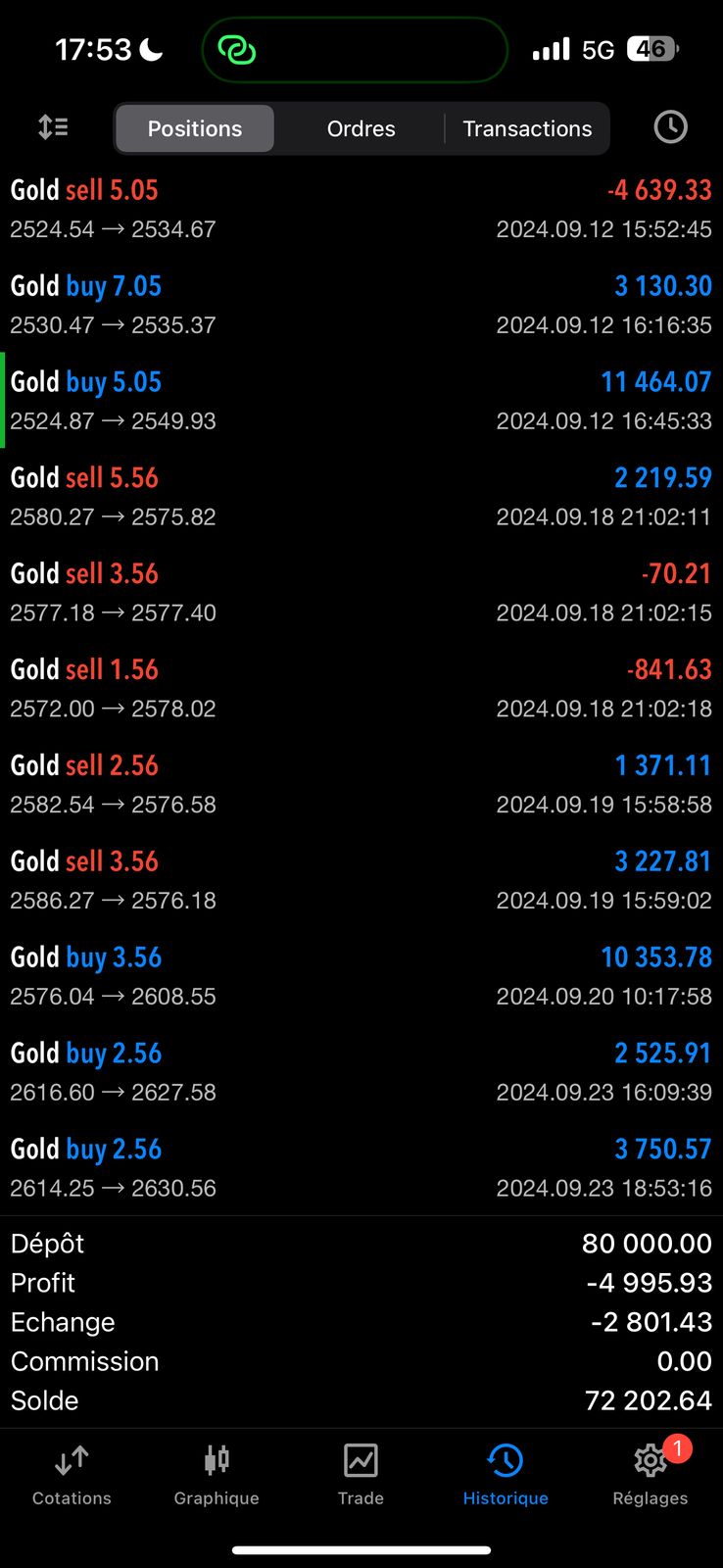
Task: Select the Historique tab
Action: pos(506,1475)
